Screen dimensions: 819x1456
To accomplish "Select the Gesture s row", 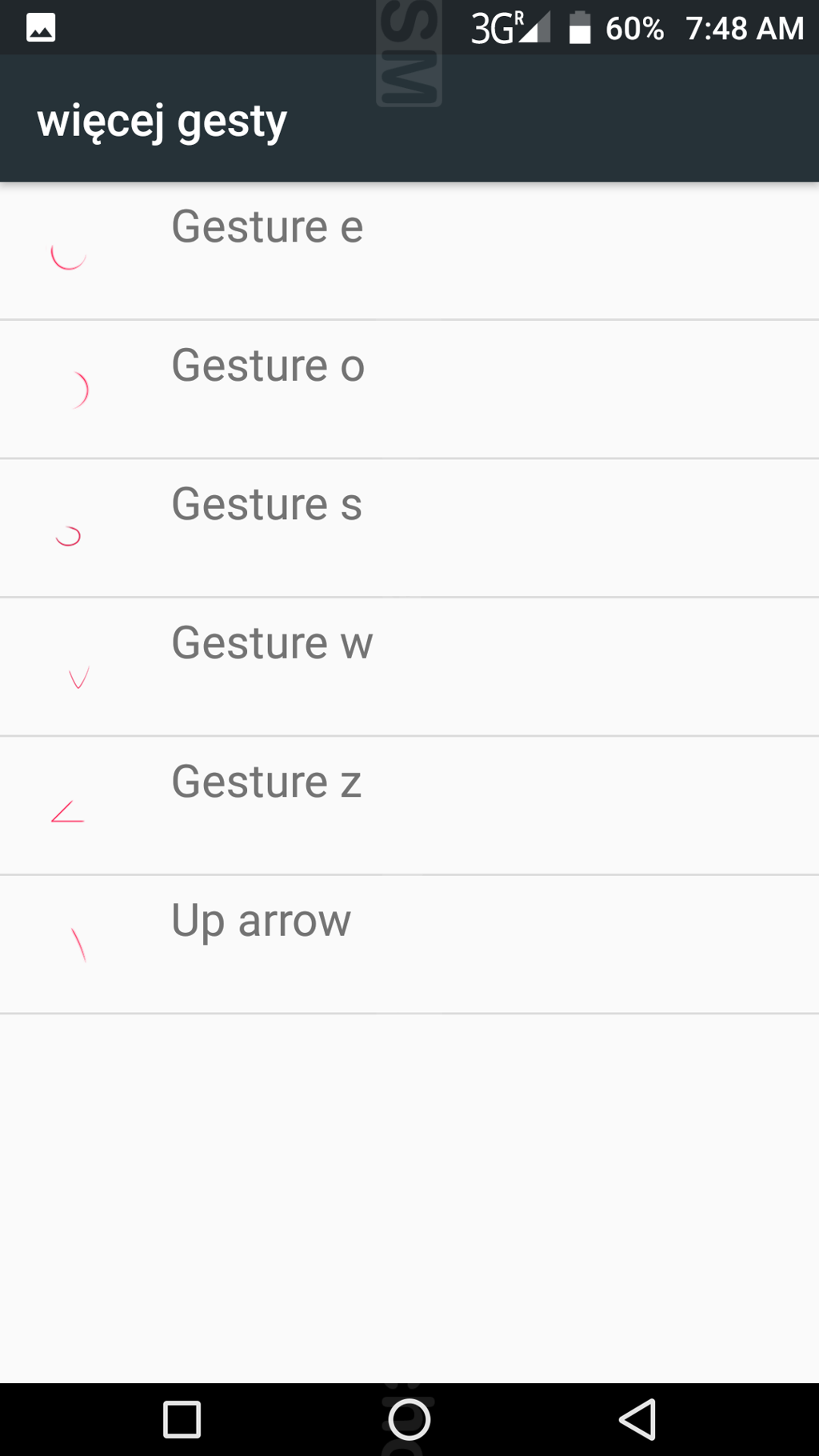I will 409,528.
